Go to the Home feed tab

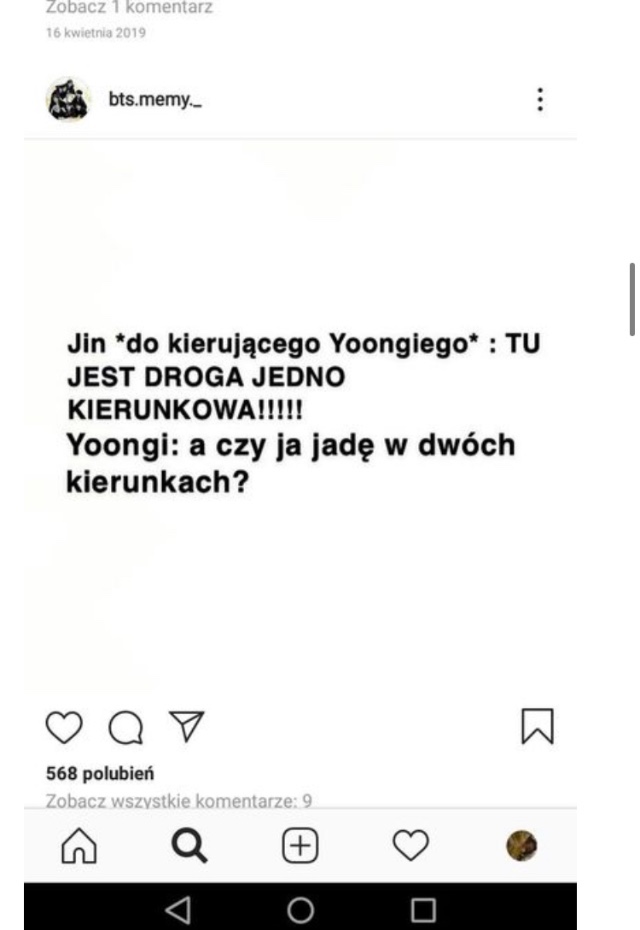tap(79, 845)
